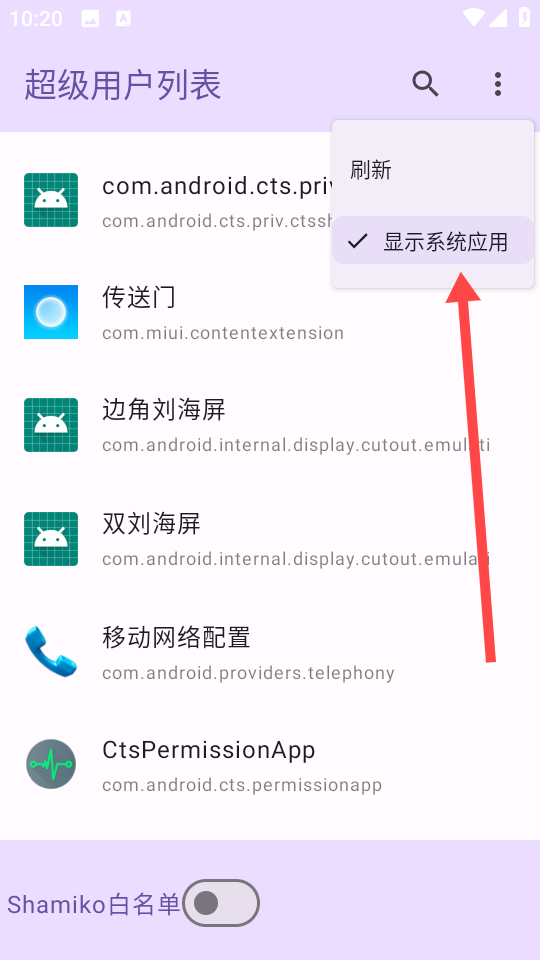The height and width of the screenshot is (960, 540).
Task: Open 移动网络配置 entry
Action: click(x=270, y=652)
